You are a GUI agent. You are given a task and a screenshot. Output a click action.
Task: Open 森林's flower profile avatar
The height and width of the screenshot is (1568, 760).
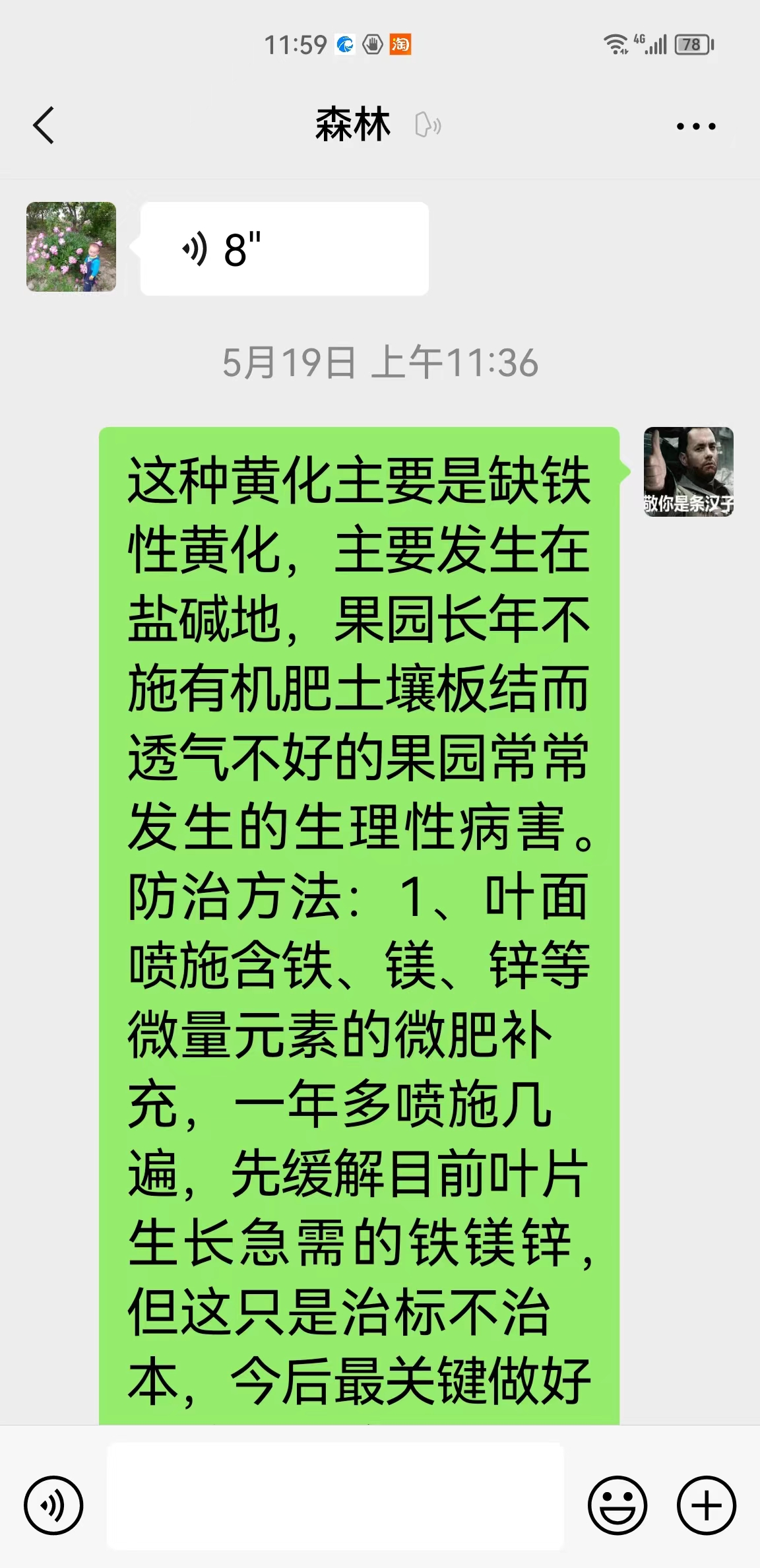pyautogui.click(x=71, y=247)
